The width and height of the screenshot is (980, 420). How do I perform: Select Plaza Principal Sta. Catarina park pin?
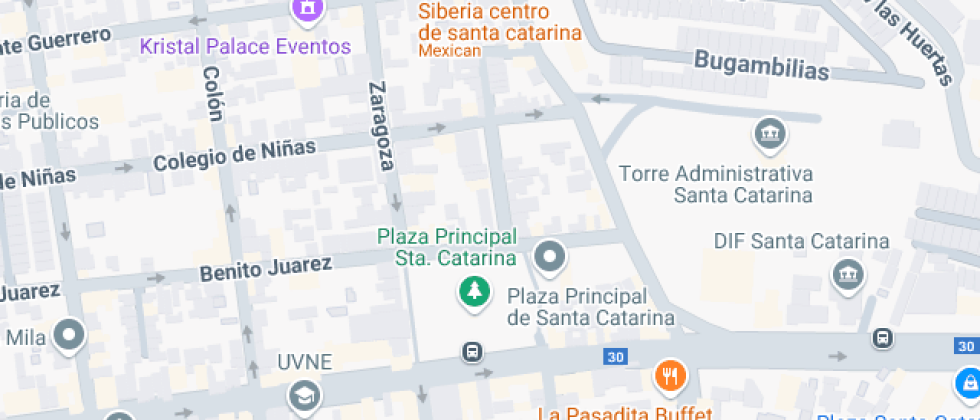point(472,292)
